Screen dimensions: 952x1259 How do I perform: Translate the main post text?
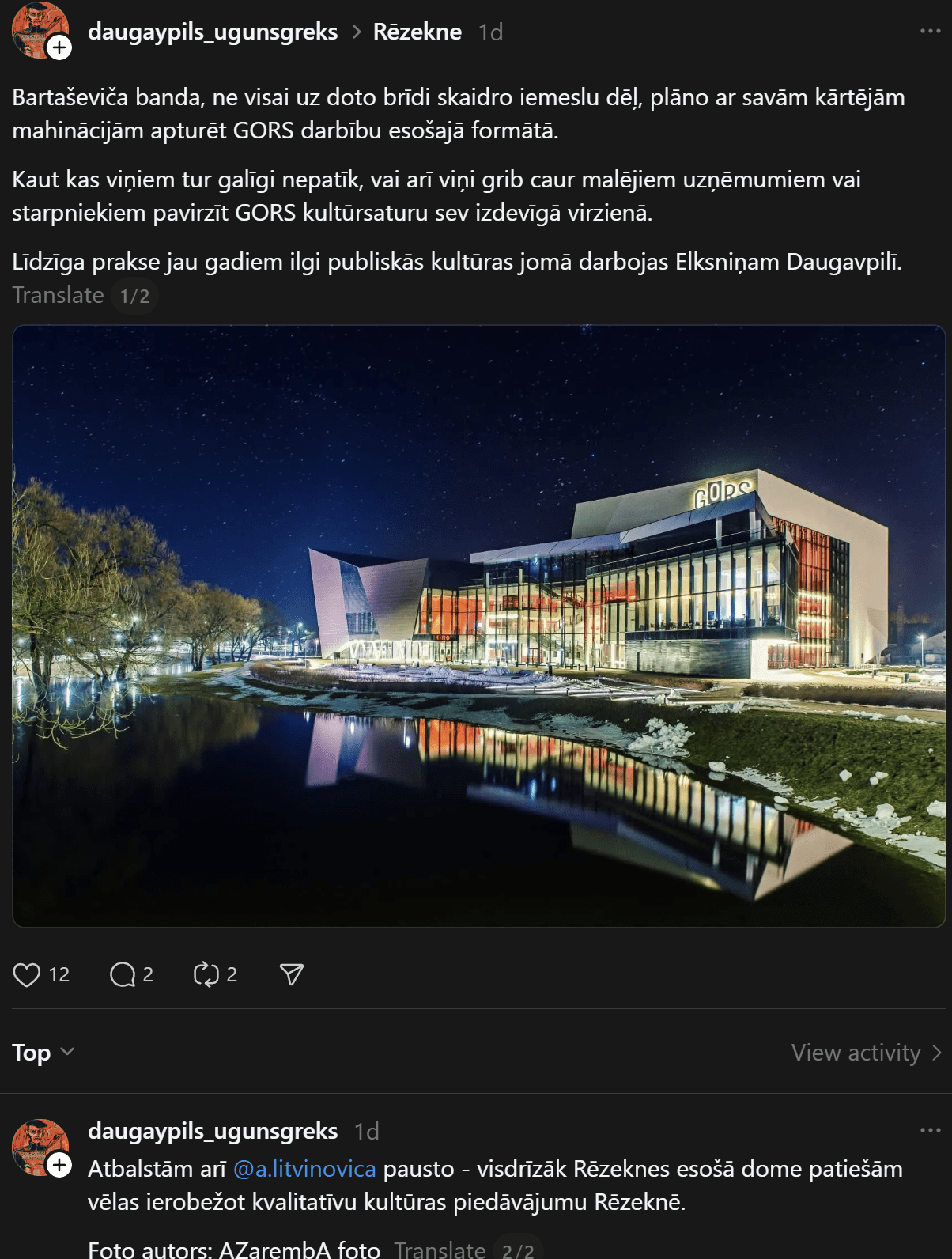coord(59,295)
